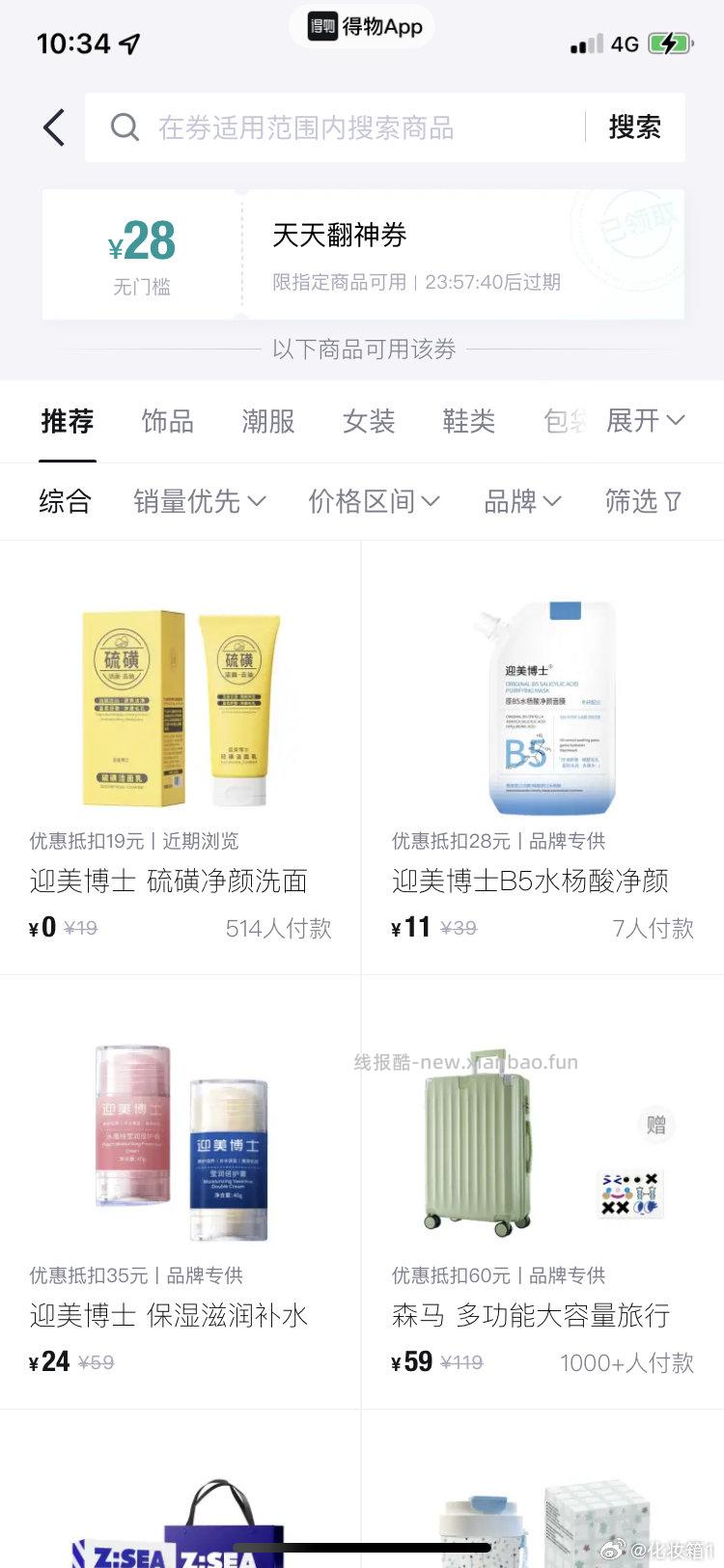724x1568 pixels.
Task: Tap the 搜索 search button
Action: (x=633, y=126)
